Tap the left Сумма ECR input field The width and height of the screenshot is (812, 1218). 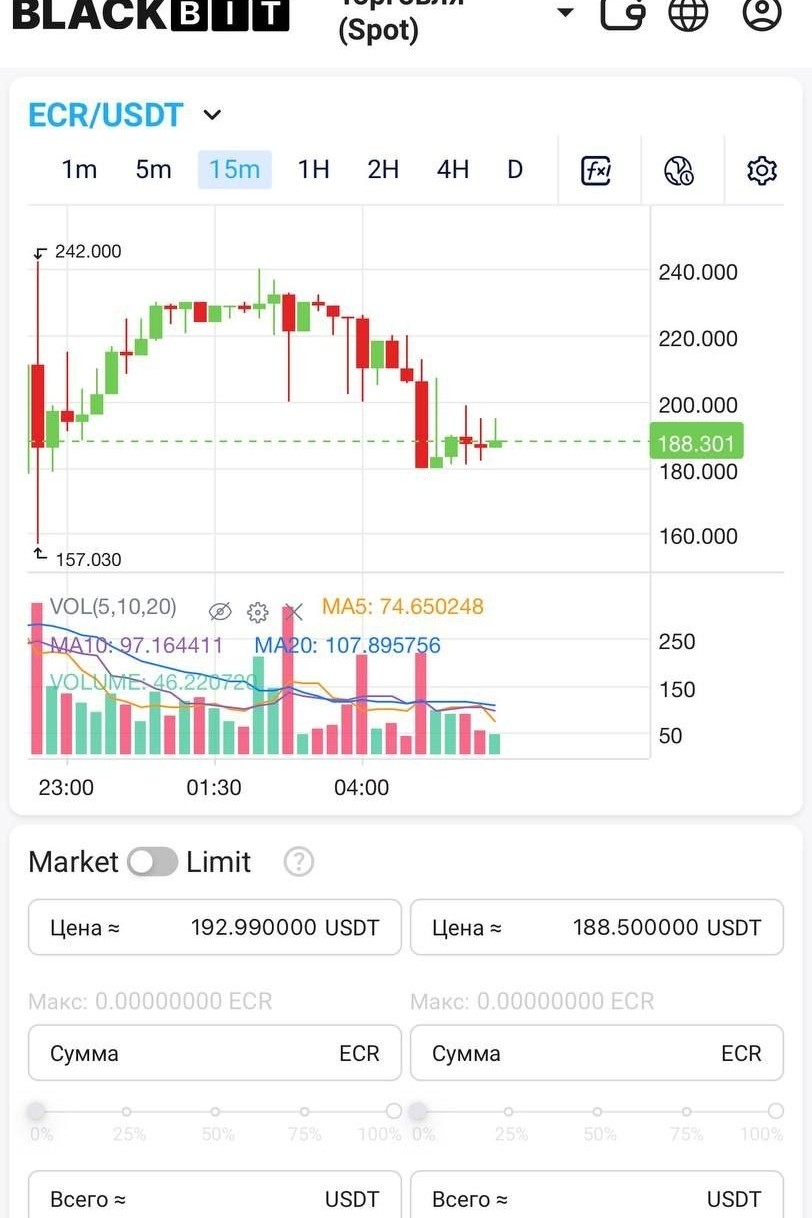[215, 1053]
